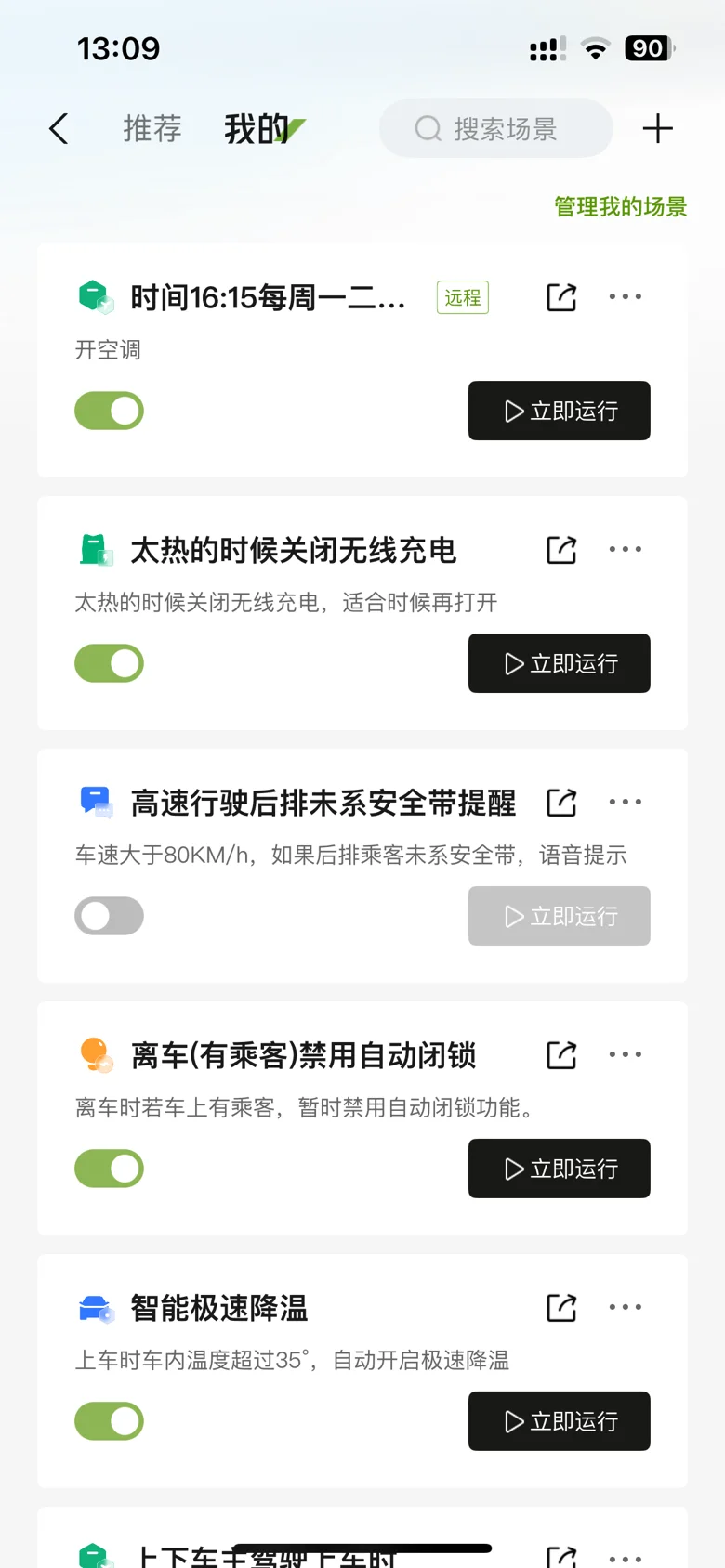The width and height of the screenshot is (725, 1568).
Task: Run 智能极速降温 immediately
Action: pyautogui.click(x=559, y=1421)
